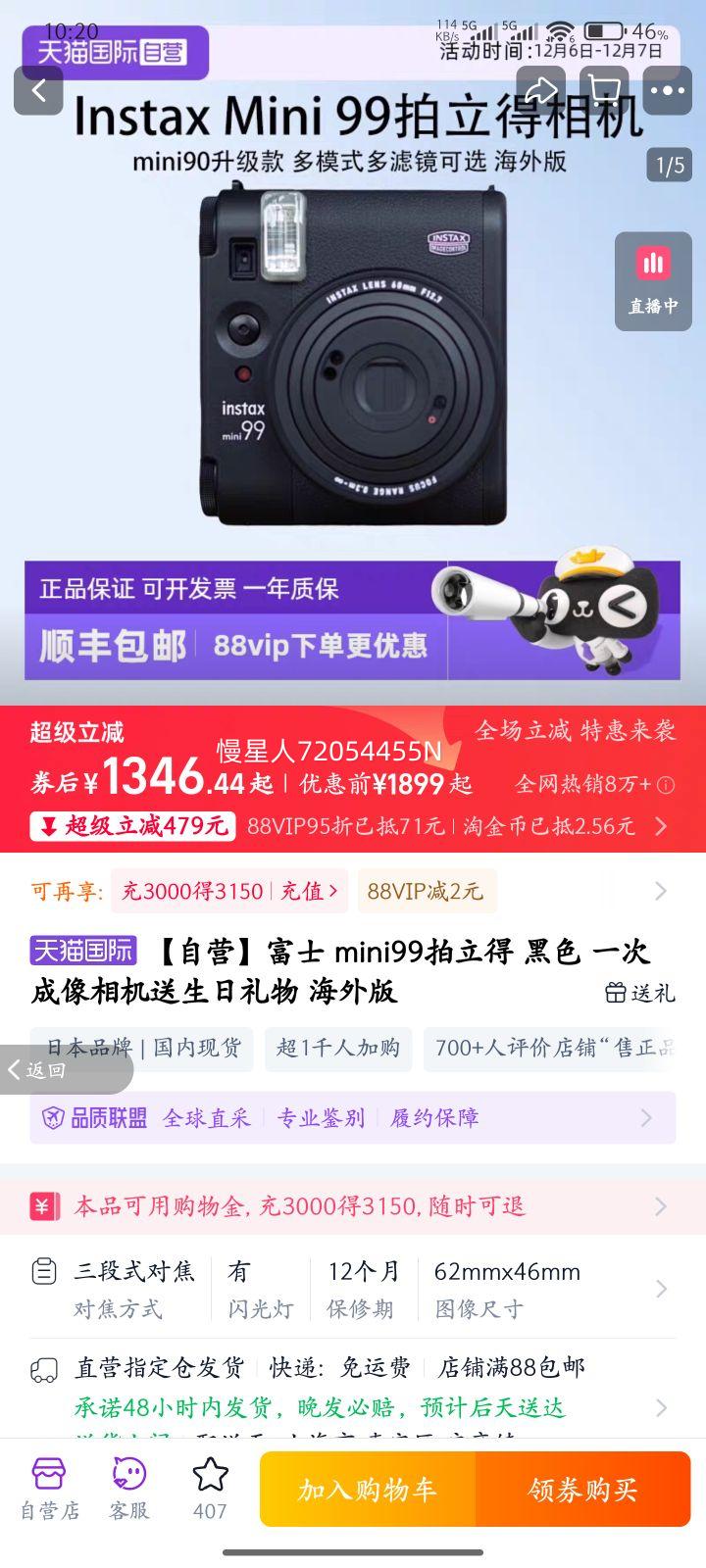The image size is (706, 1568).
Task: Tap the star to favorite the product
Action: point(209,1480)
